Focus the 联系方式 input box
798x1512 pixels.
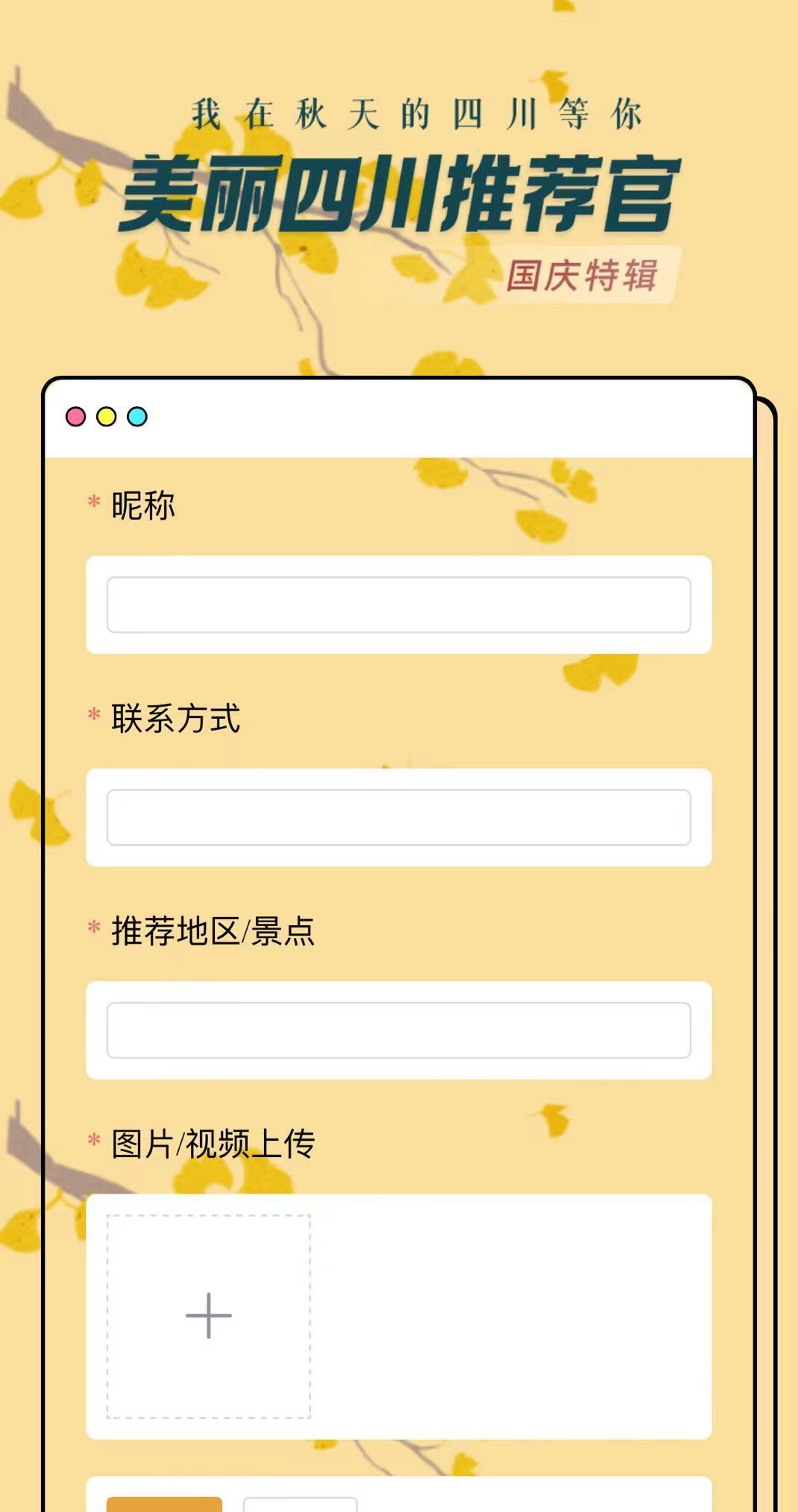(x=398, y=817)
